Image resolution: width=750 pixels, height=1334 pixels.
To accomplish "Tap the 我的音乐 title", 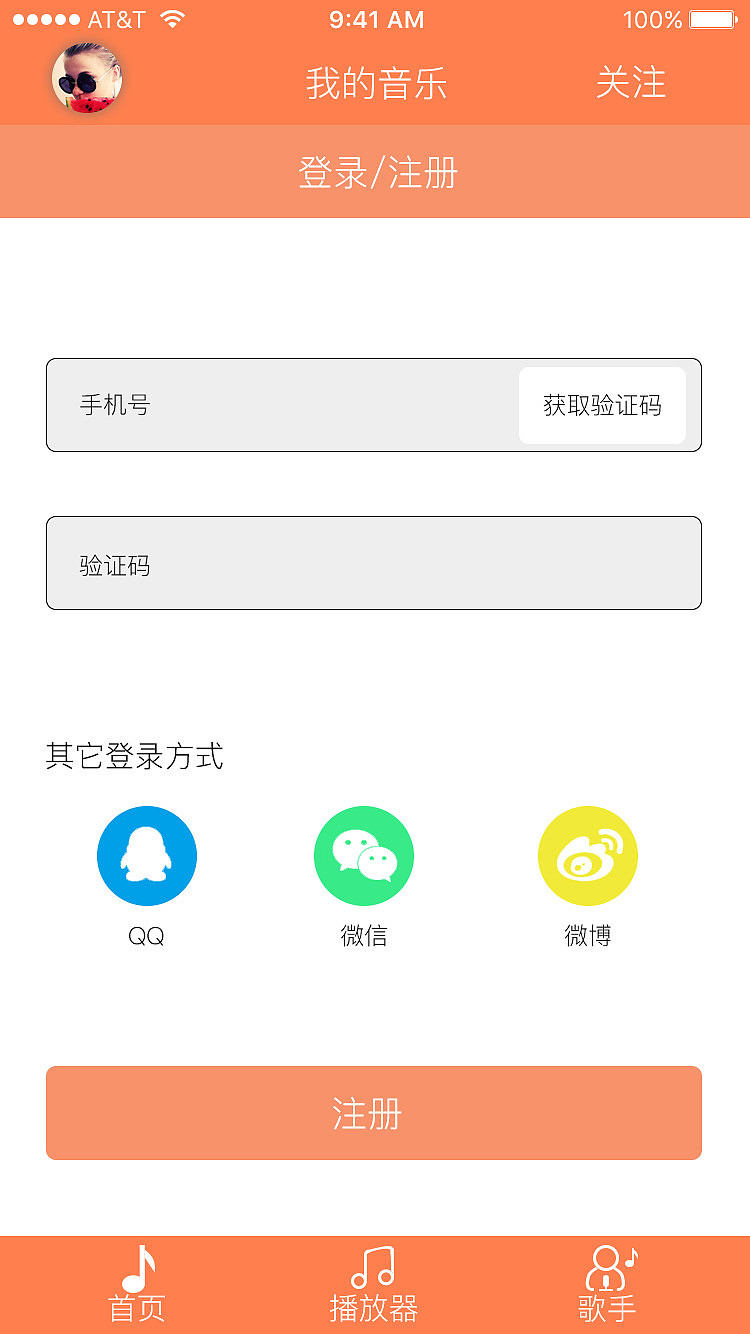I will tap(375, 84).
